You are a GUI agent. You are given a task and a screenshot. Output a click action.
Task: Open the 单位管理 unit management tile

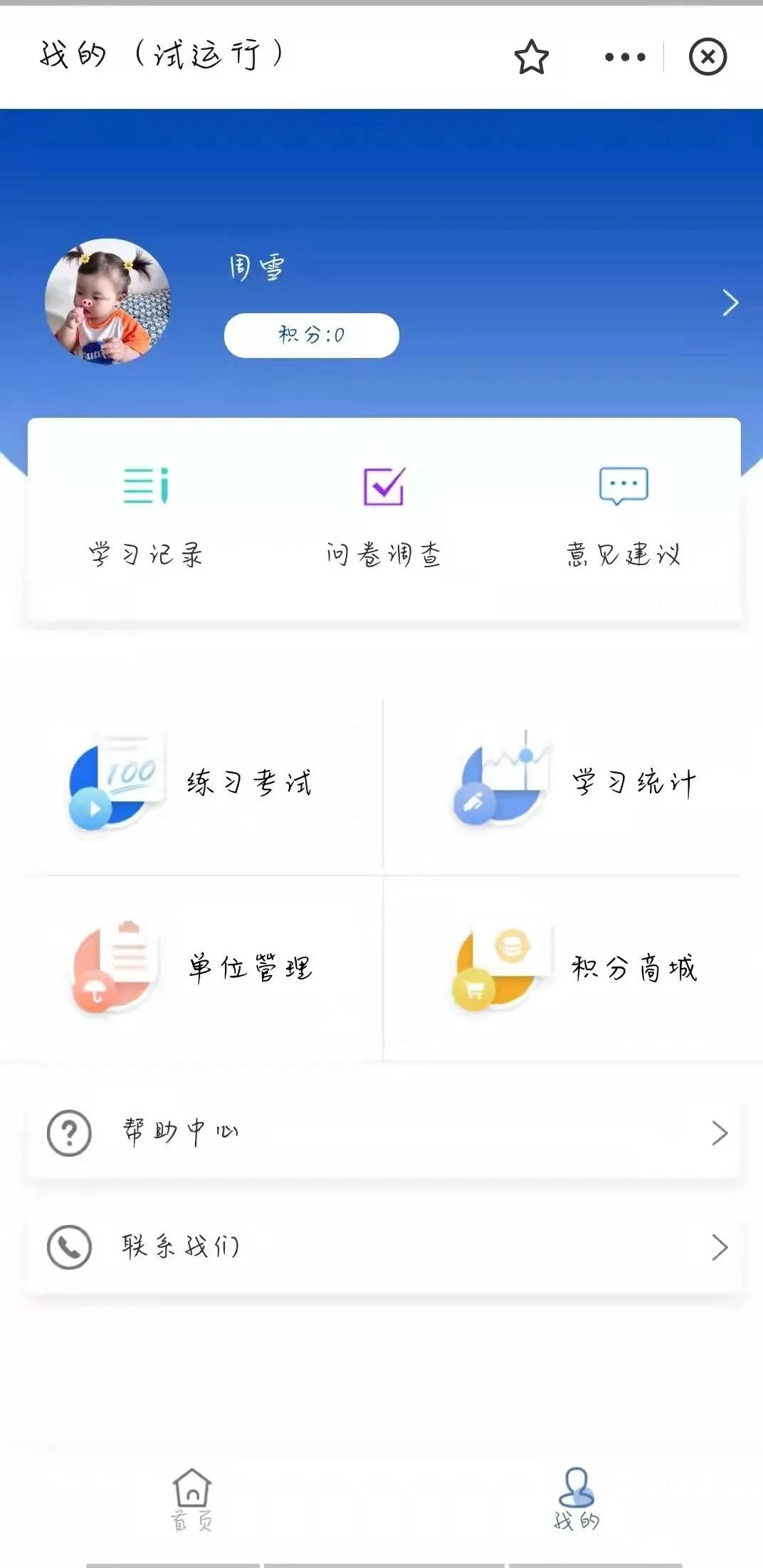192,968
